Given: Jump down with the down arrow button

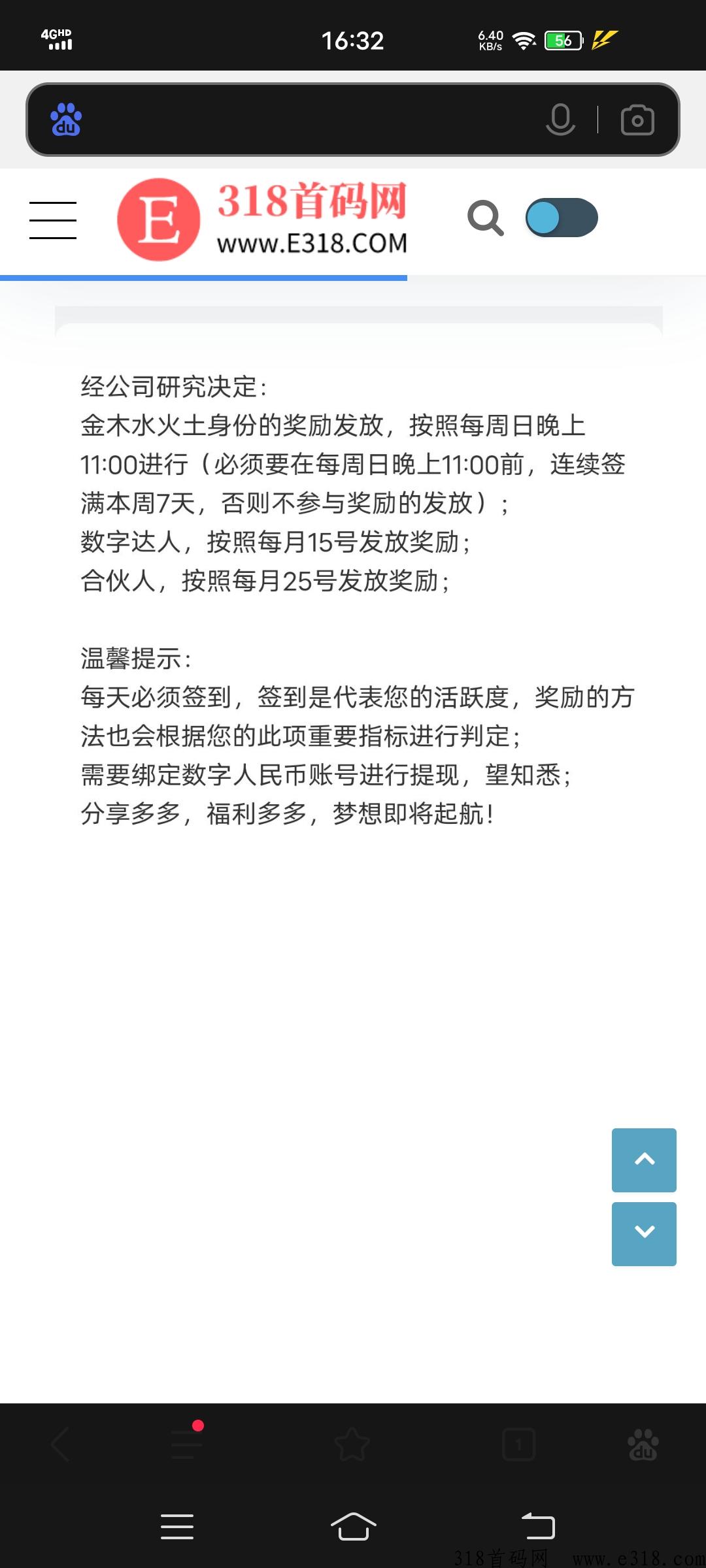Looking at the screenshot, I should [x=644, y=1233].
